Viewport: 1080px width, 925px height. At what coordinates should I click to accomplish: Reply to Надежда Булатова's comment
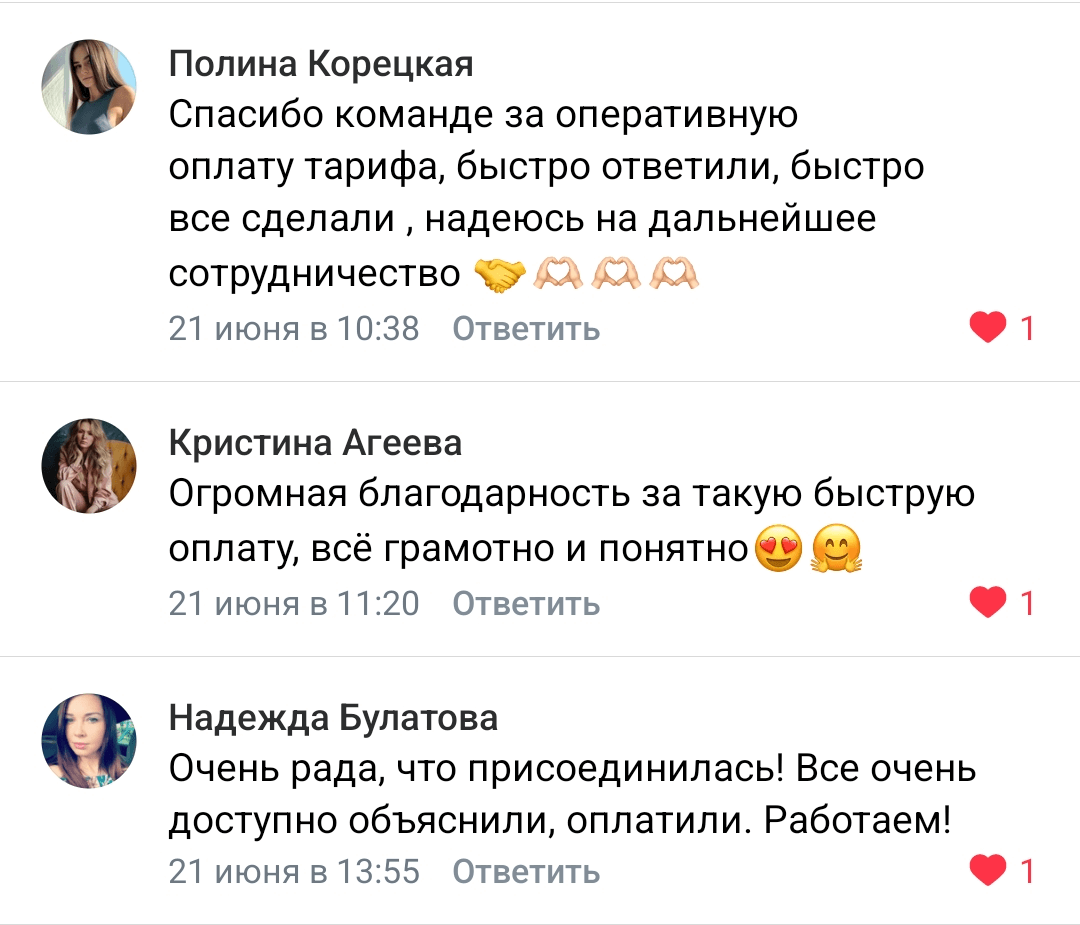tap(526, 871)
